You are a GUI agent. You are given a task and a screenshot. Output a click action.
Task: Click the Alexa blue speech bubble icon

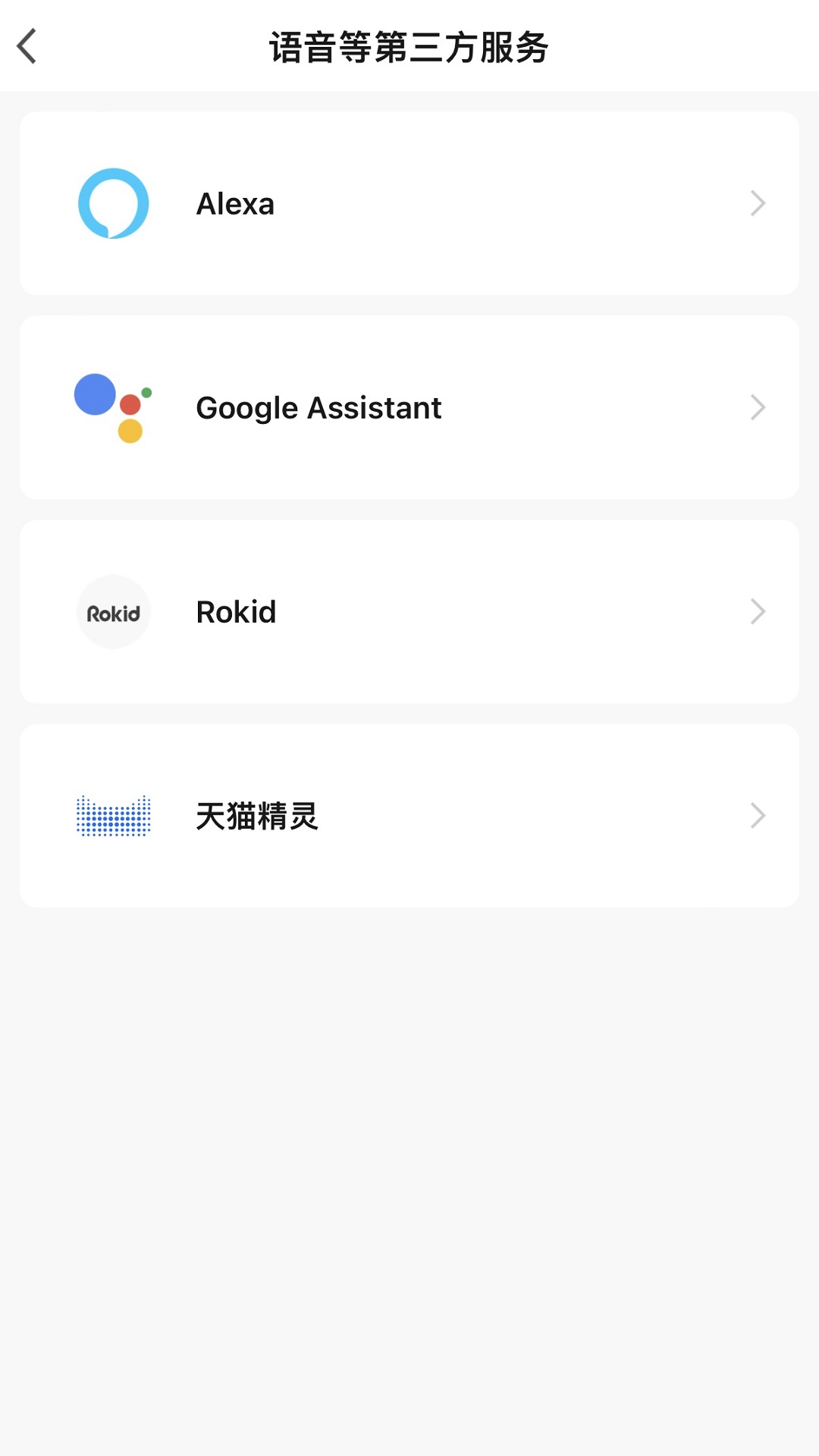[112, 203]
